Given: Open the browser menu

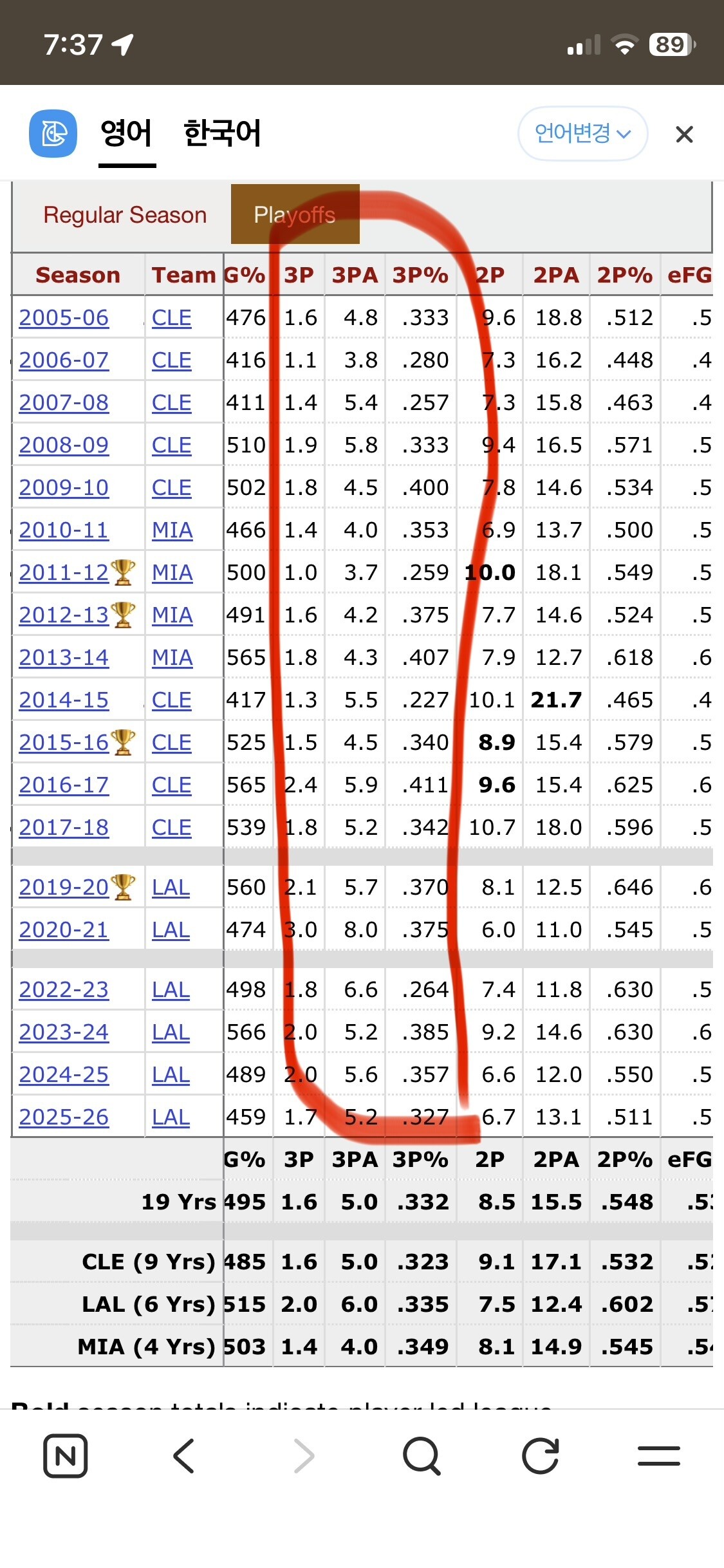Looking at the screenshot, I should [x=659, y=1456].
